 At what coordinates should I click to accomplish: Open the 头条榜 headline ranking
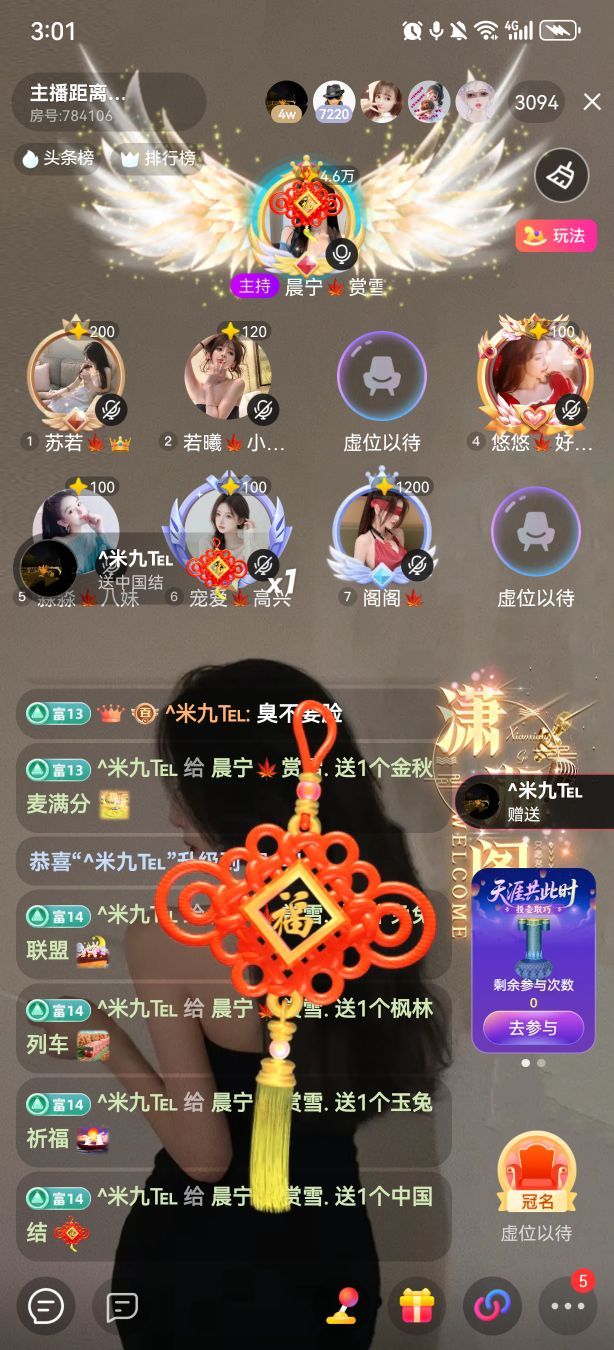coord(58,158)
